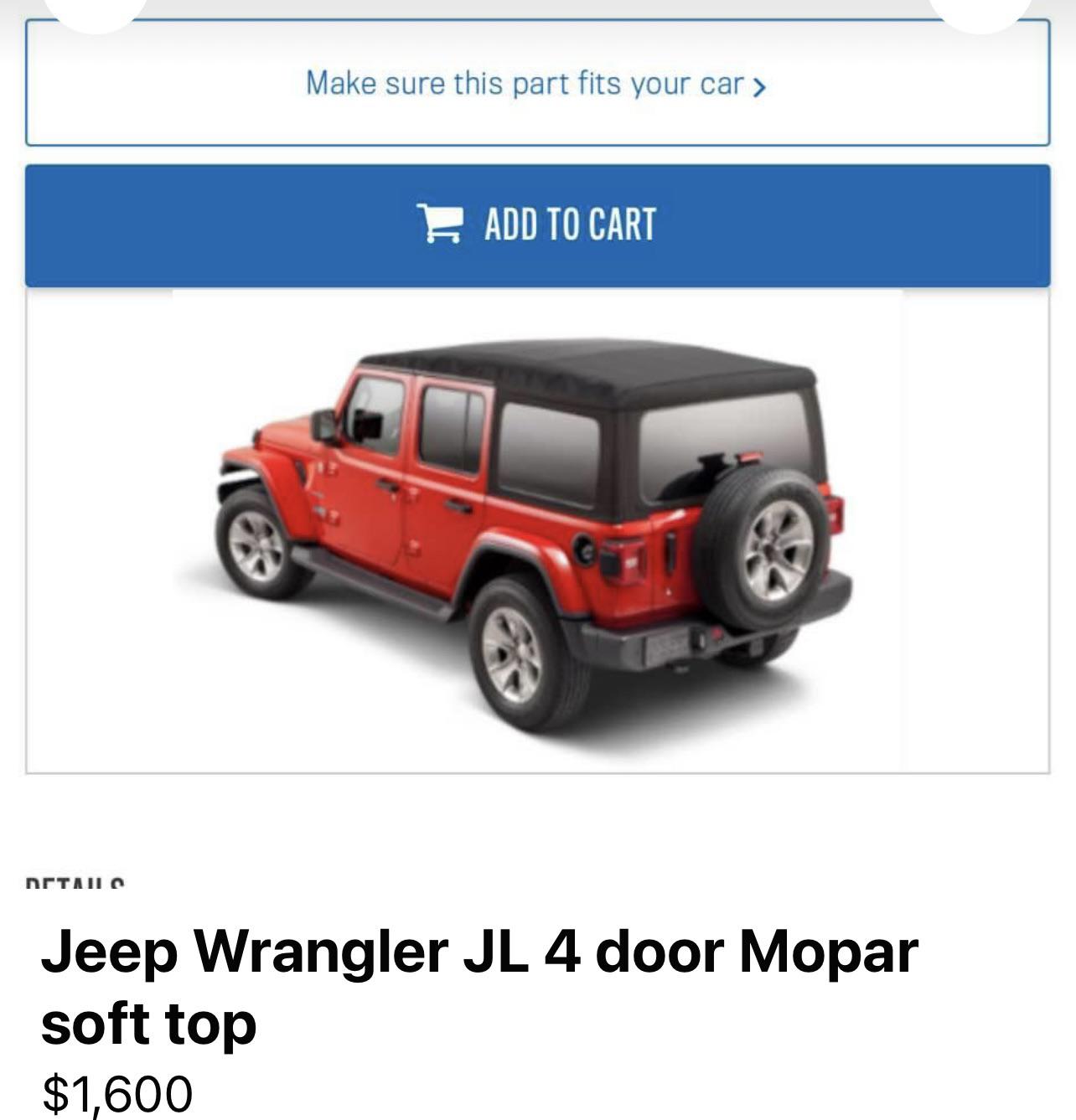Click the Make sure this part fits banner
Screen dimensions: 1076x1120
tap(538, 82)
